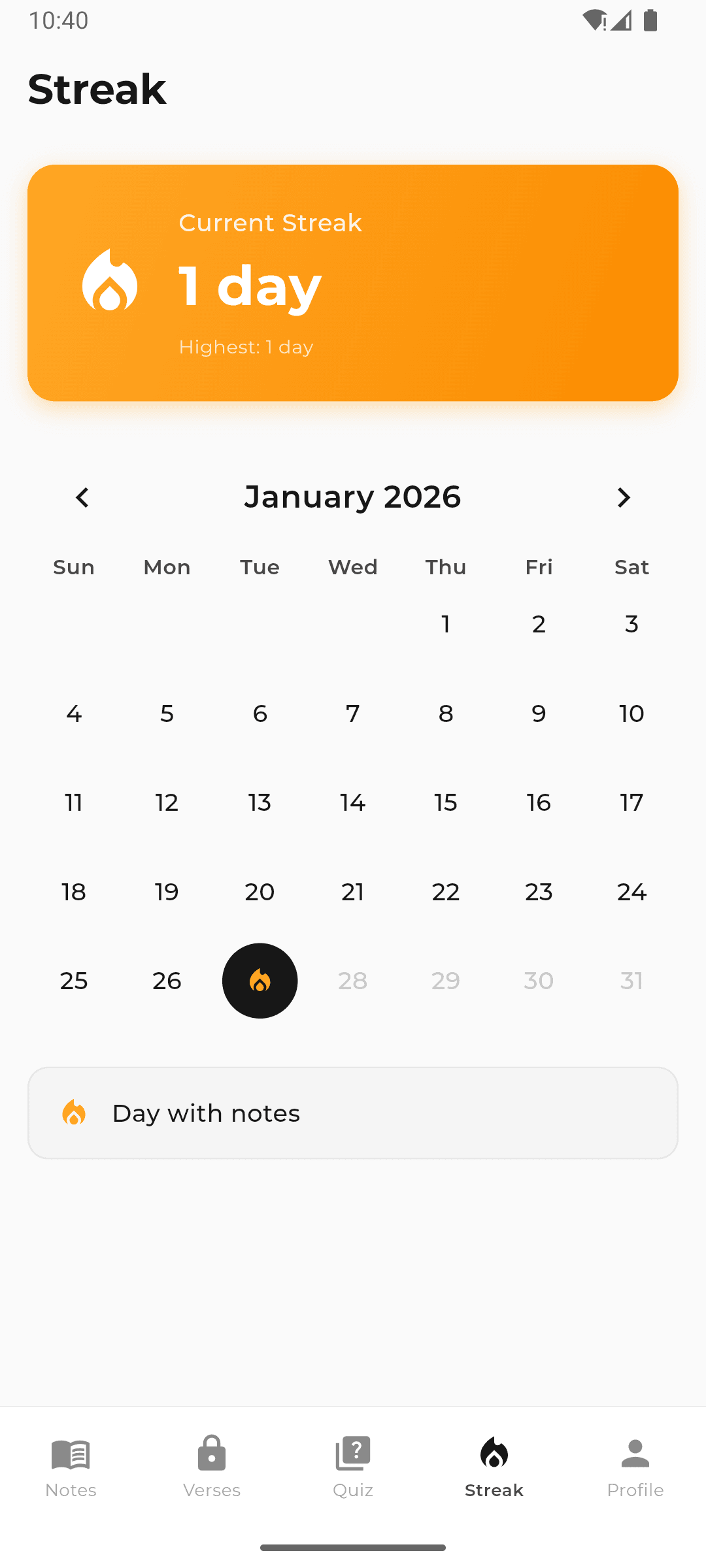This screenshot has height=1568, width=706.
Task: Open the Verses tab
Action: [x=212, y=1466]
